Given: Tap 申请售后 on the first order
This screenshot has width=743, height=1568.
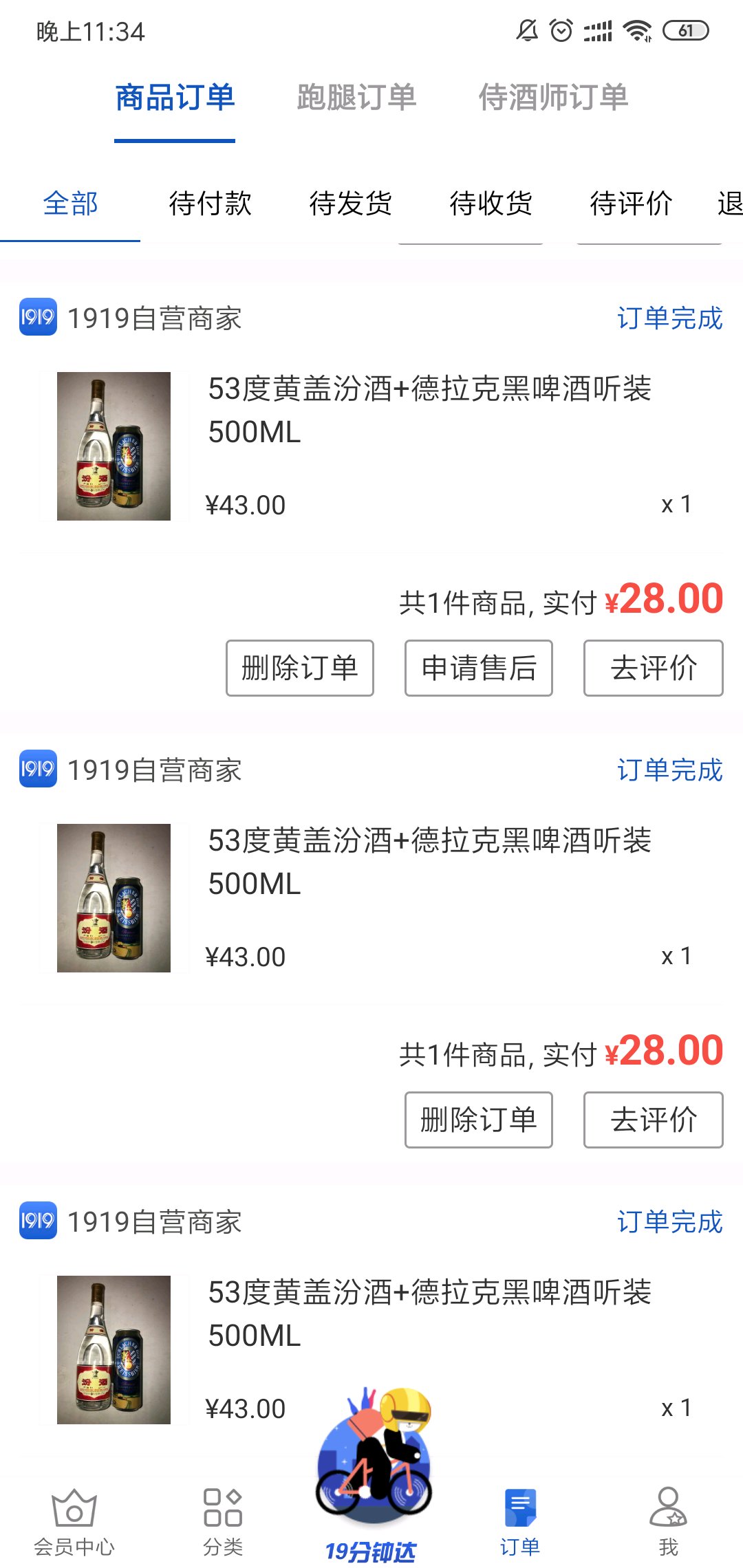Looking at the screenshot, I should (478, 668).
